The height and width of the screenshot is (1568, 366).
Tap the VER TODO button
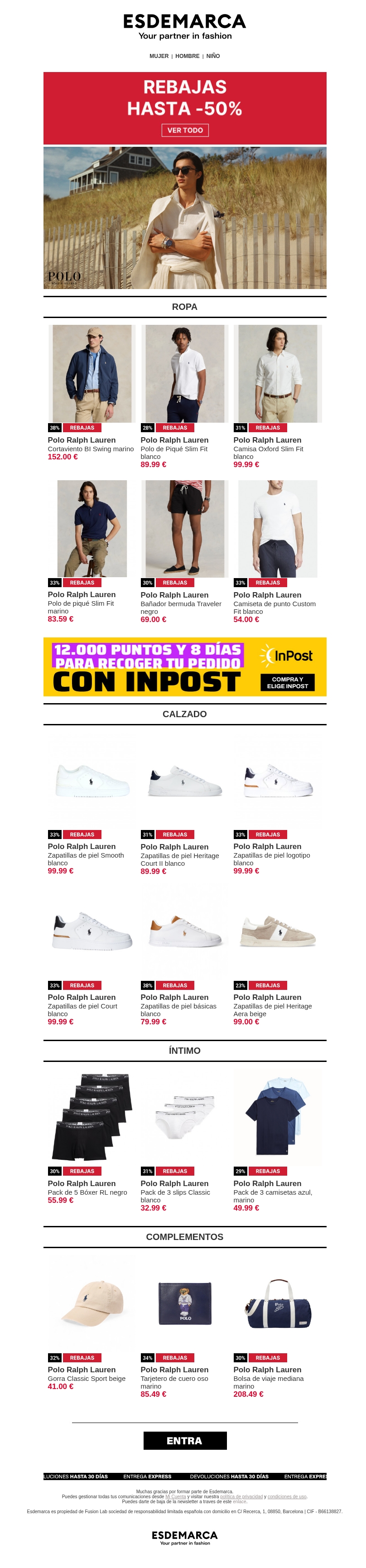[x=184, y=130]
